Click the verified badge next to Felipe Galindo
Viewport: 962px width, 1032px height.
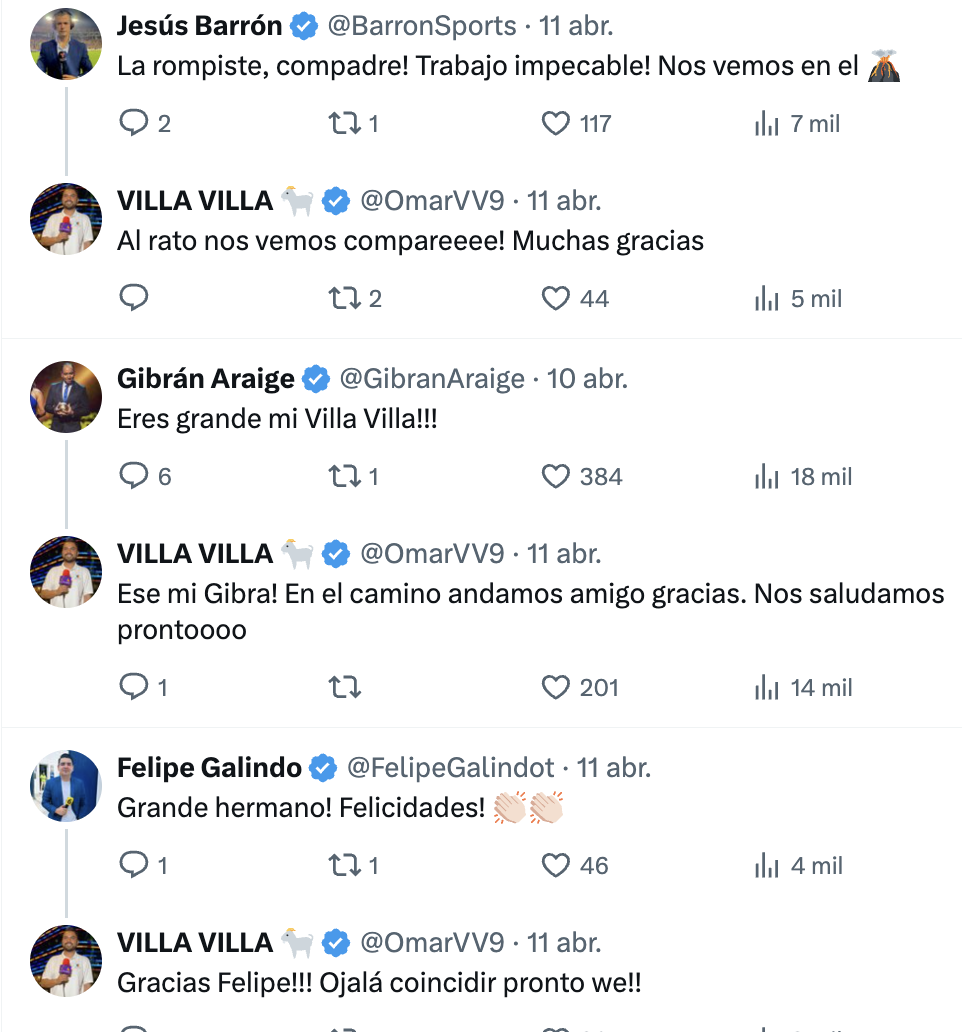tap(320, 767)
